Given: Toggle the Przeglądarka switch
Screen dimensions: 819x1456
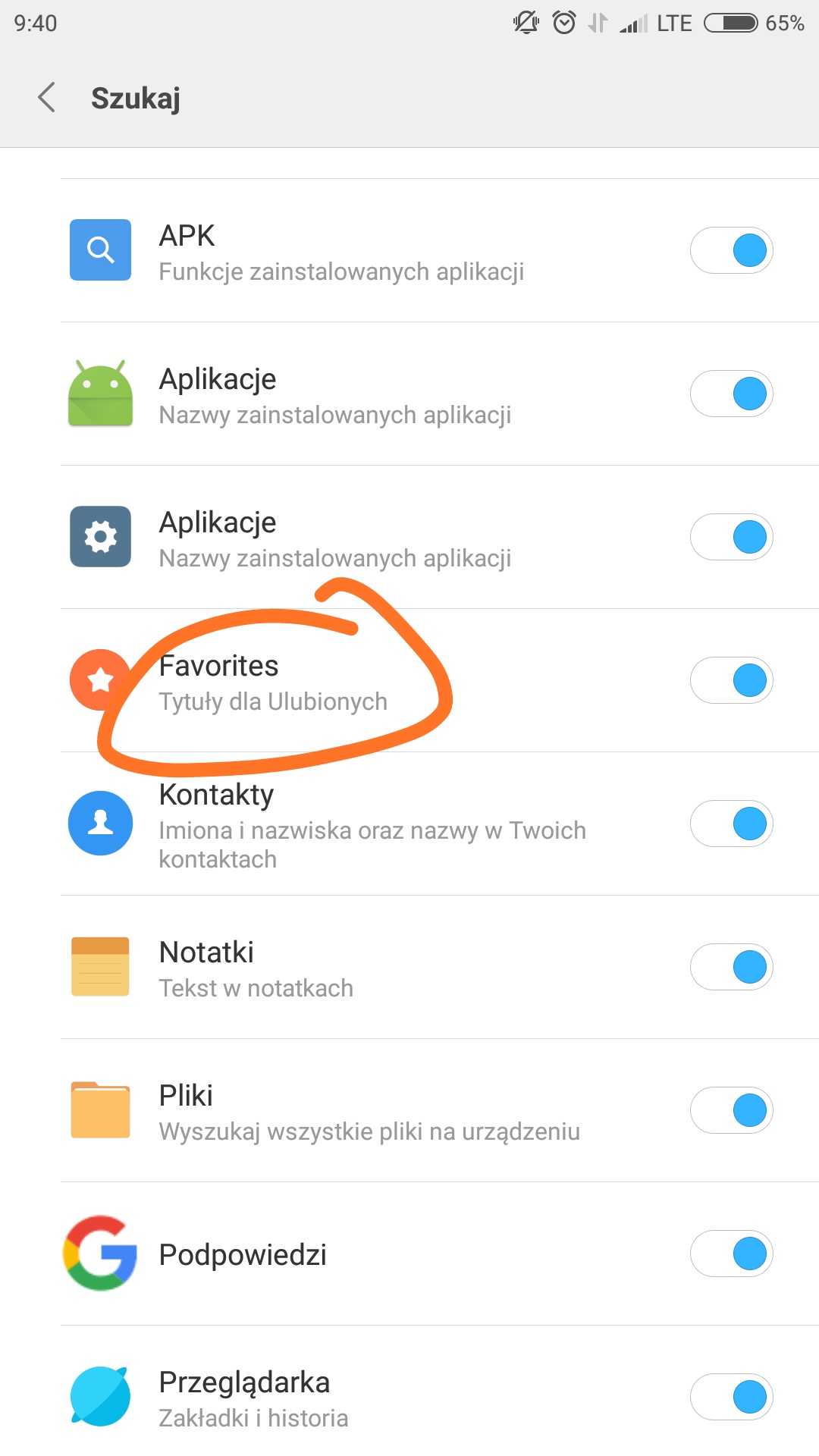Looking at the screenshot, I should tap(731, 1397).
